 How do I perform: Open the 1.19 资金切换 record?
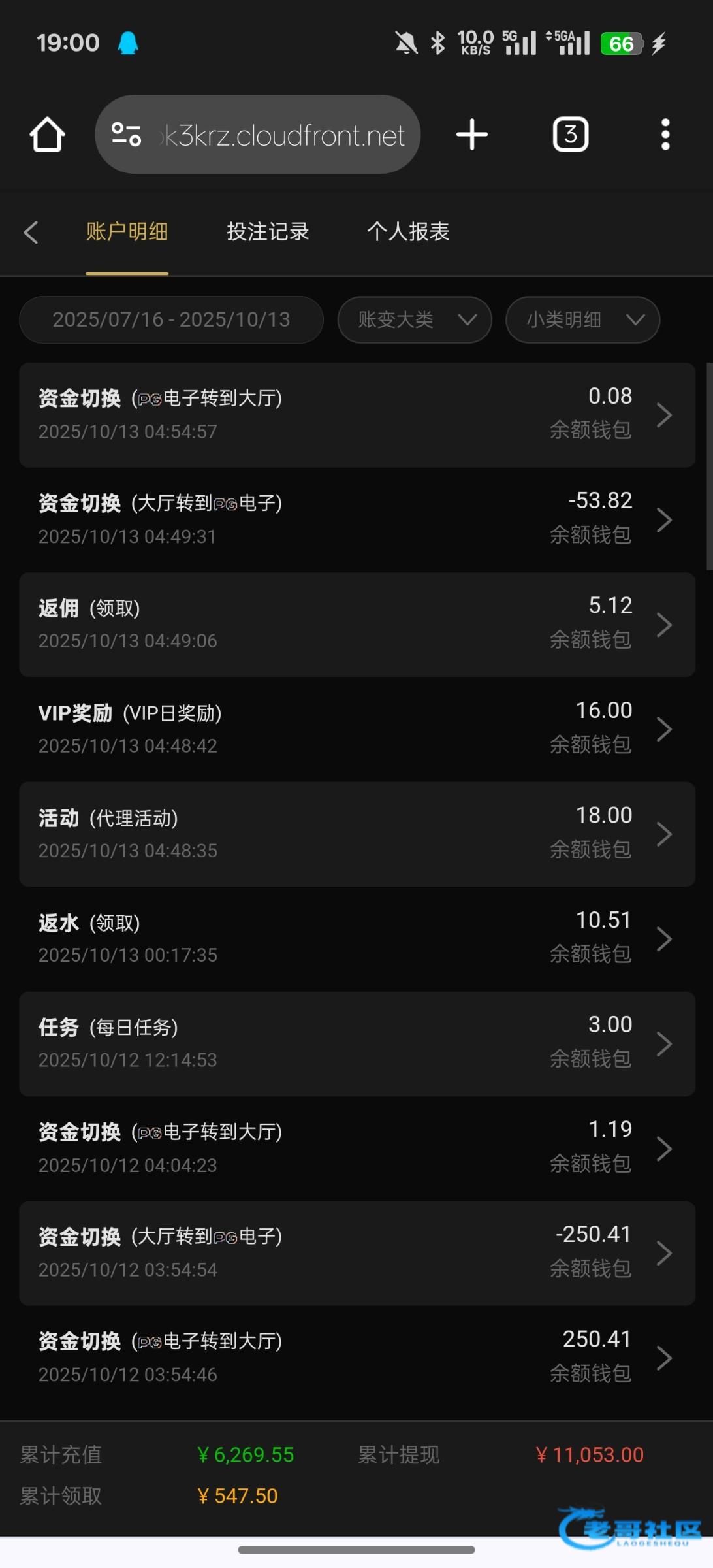[x=357, y=1149]
